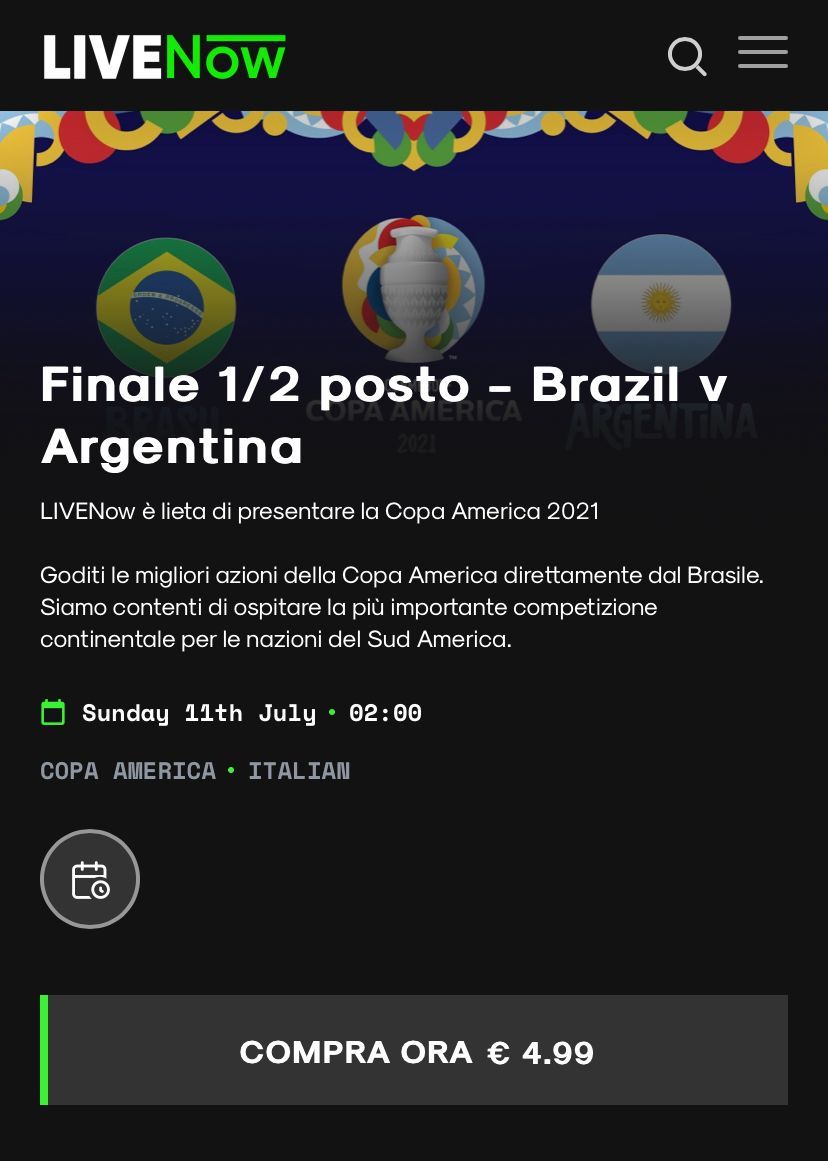This screenshot has width=828, height=1161.
Task: Open the hamburger menu
Action: point(763,53)
